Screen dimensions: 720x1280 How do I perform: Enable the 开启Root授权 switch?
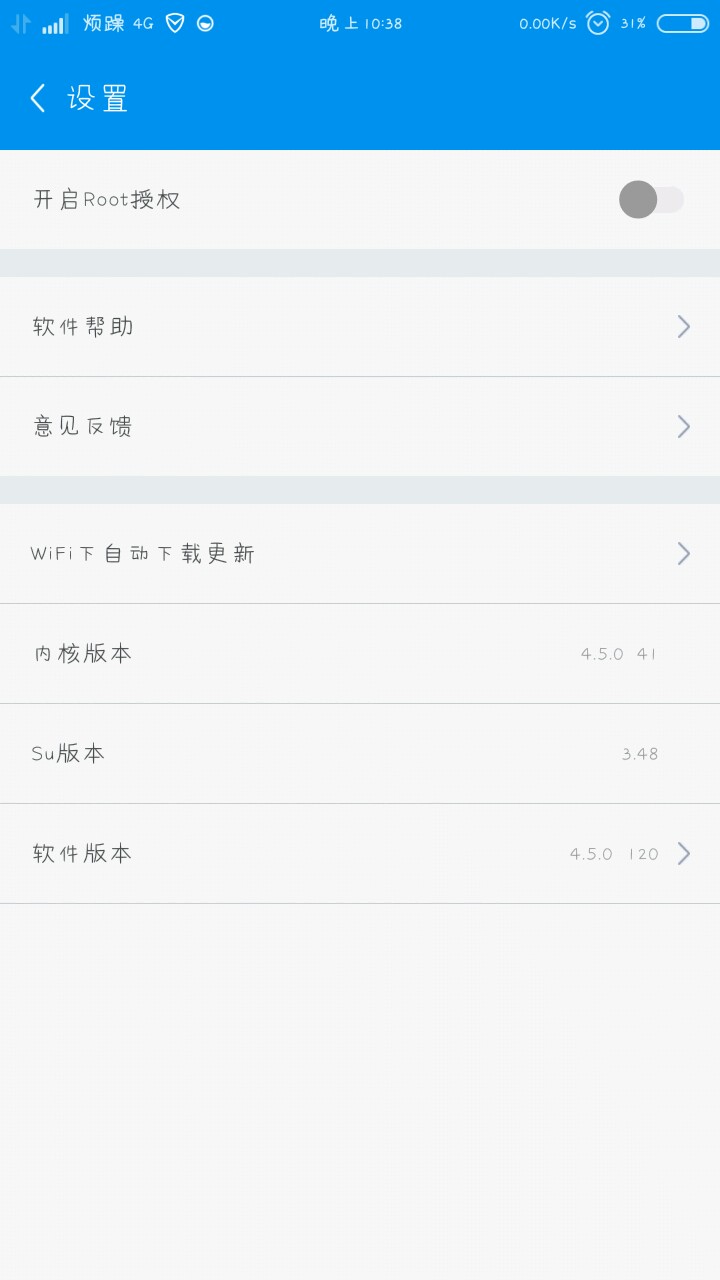650,200
